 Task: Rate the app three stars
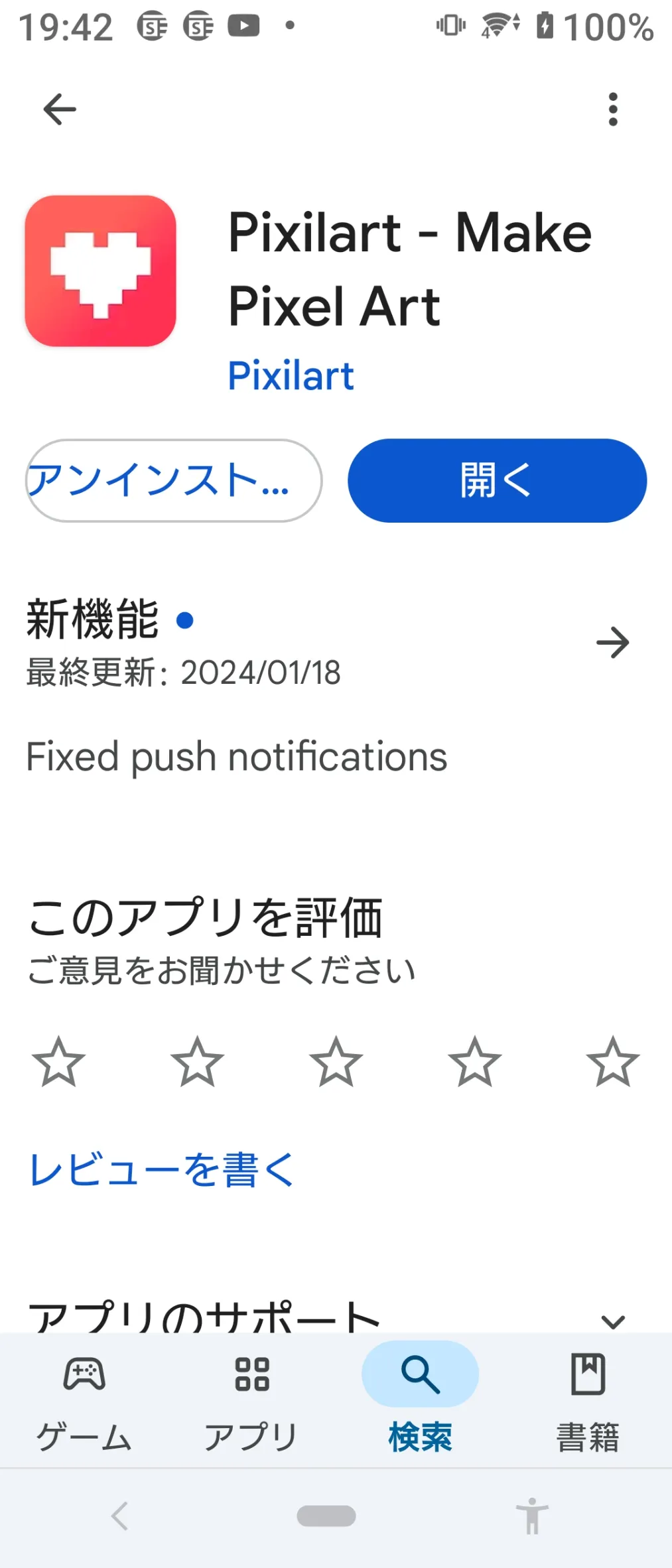336,1062
